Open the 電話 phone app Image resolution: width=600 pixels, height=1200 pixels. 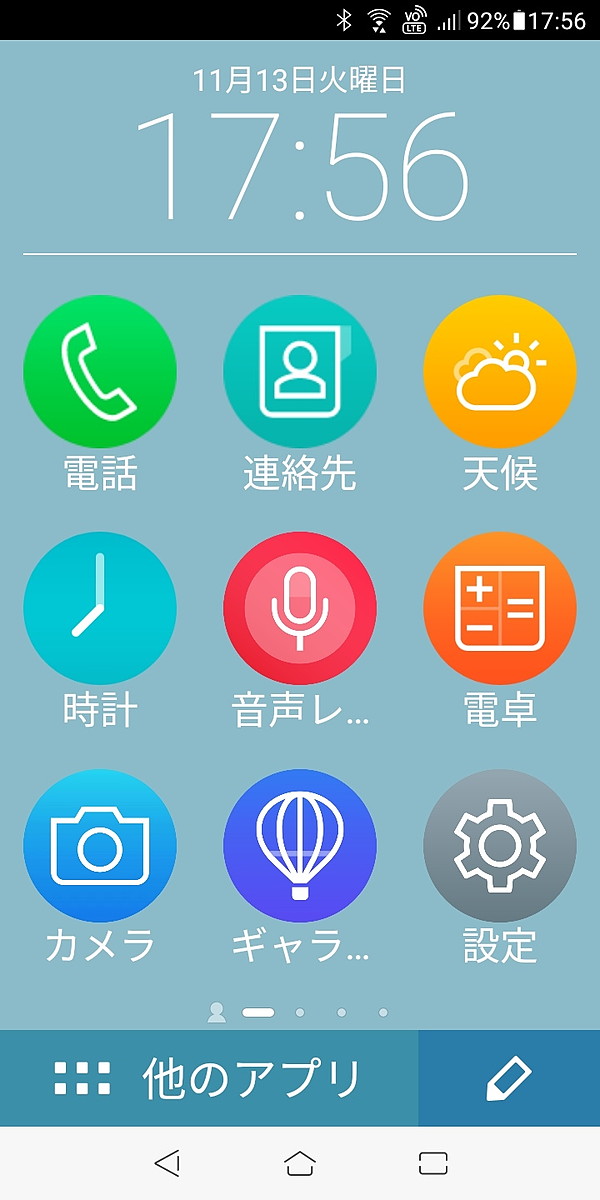(100, 372)
